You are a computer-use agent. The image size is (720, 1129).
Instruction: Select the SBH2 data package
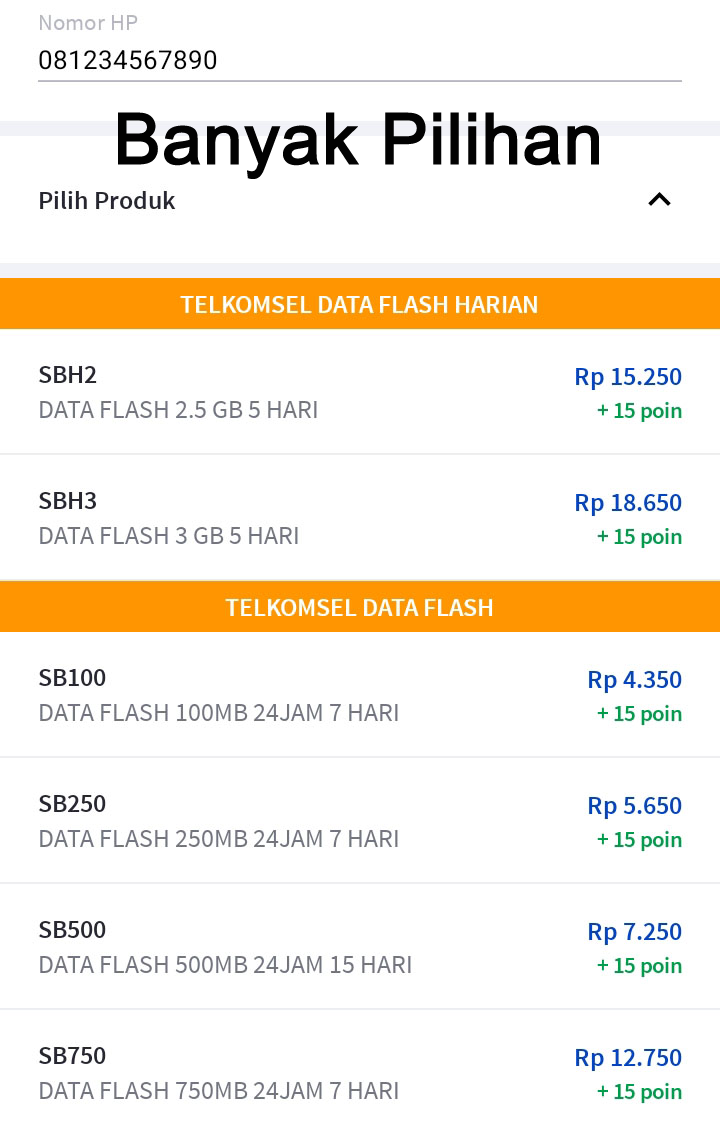point(300,390)
